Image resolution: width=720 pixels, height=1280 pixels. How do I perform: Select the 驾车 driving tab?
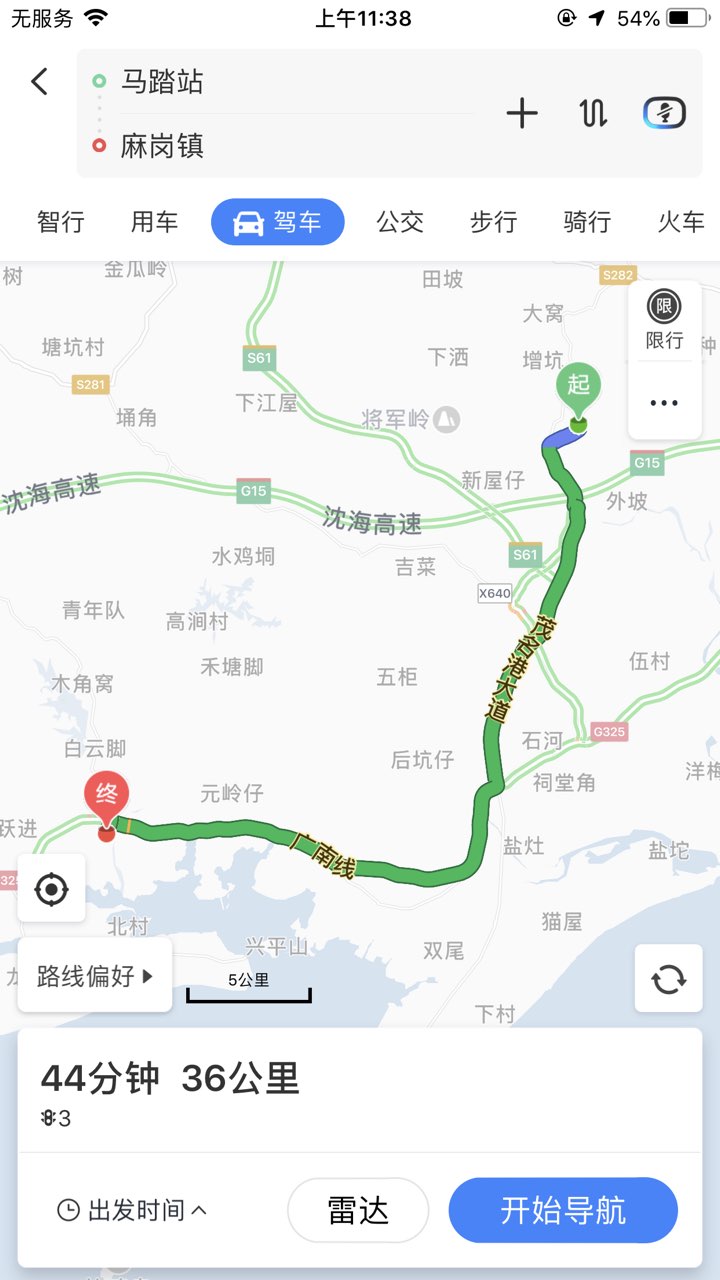277,222
